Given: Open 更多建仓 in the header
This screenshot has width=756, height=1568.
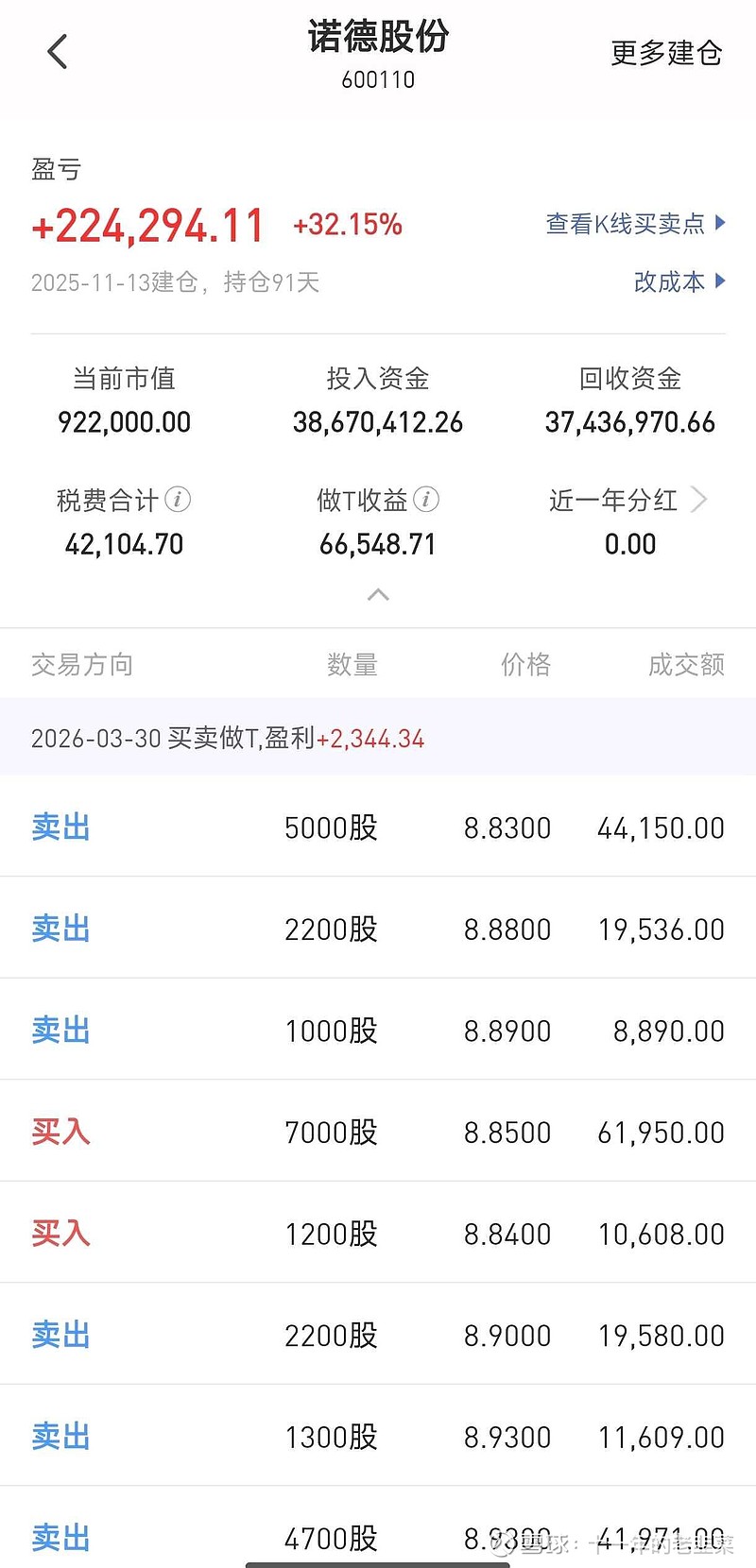Looking at the screenshot, I should [x=666, y=53].
